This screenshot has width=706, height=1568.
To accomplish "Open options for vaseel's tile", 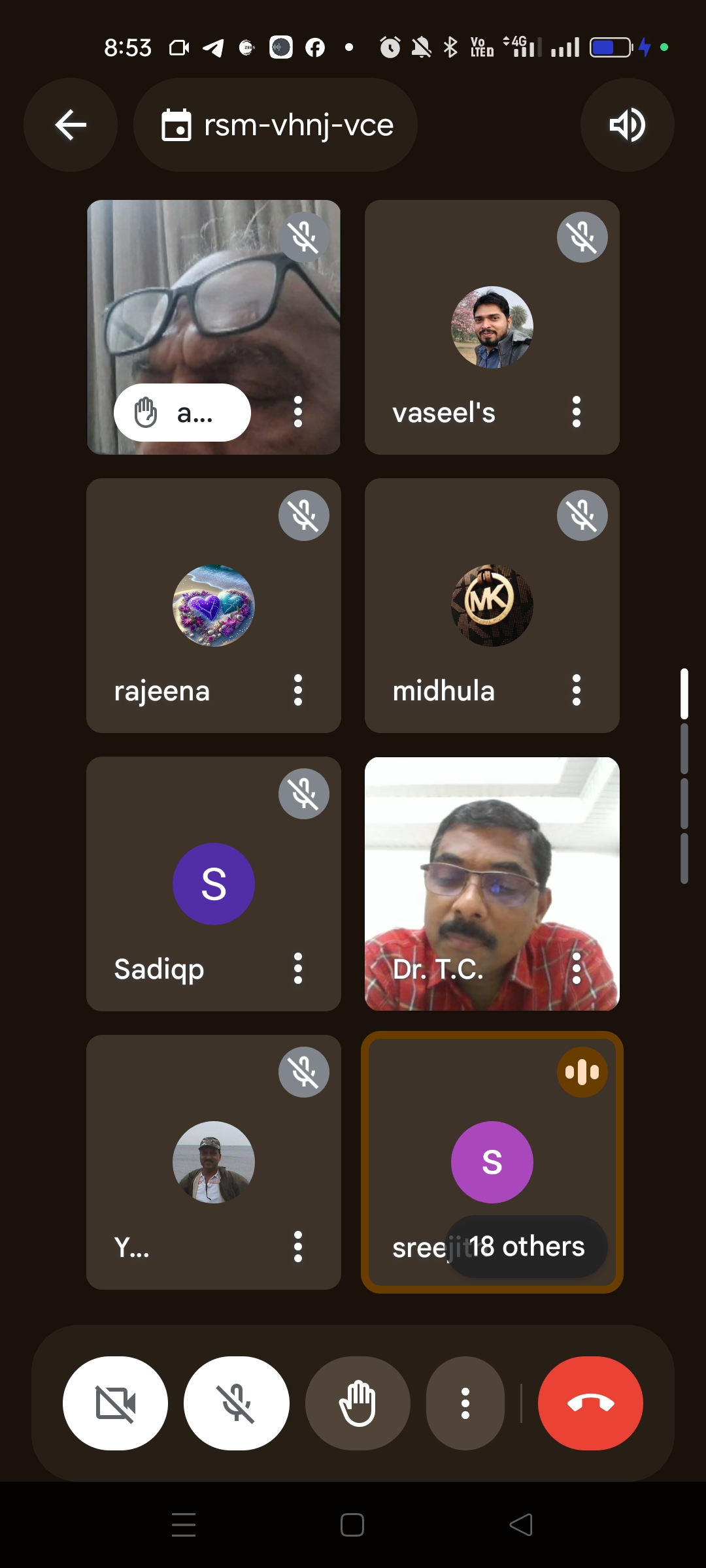I will 576,412.
